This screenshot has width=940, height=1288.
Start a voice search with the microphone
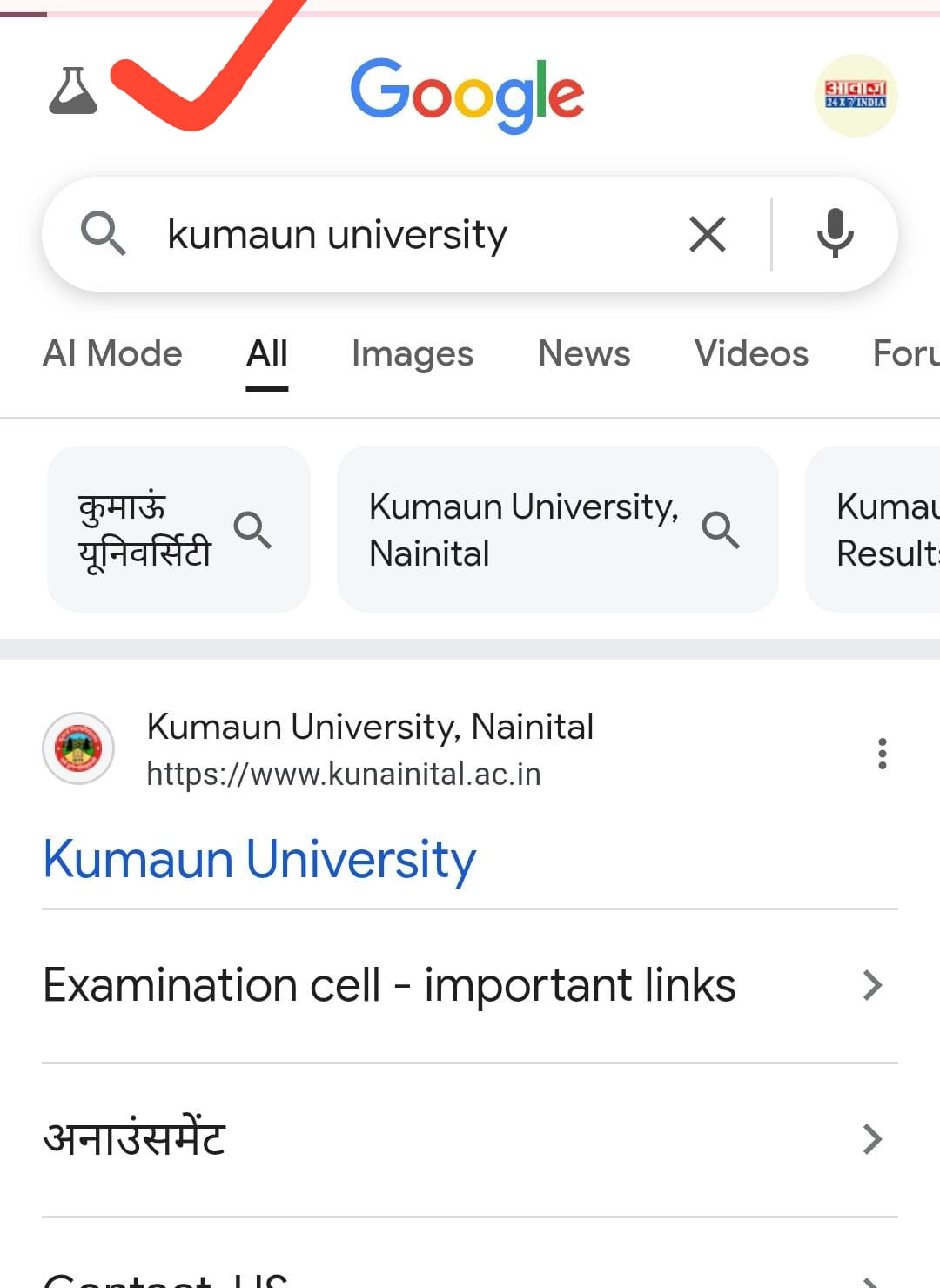point(835,233)
